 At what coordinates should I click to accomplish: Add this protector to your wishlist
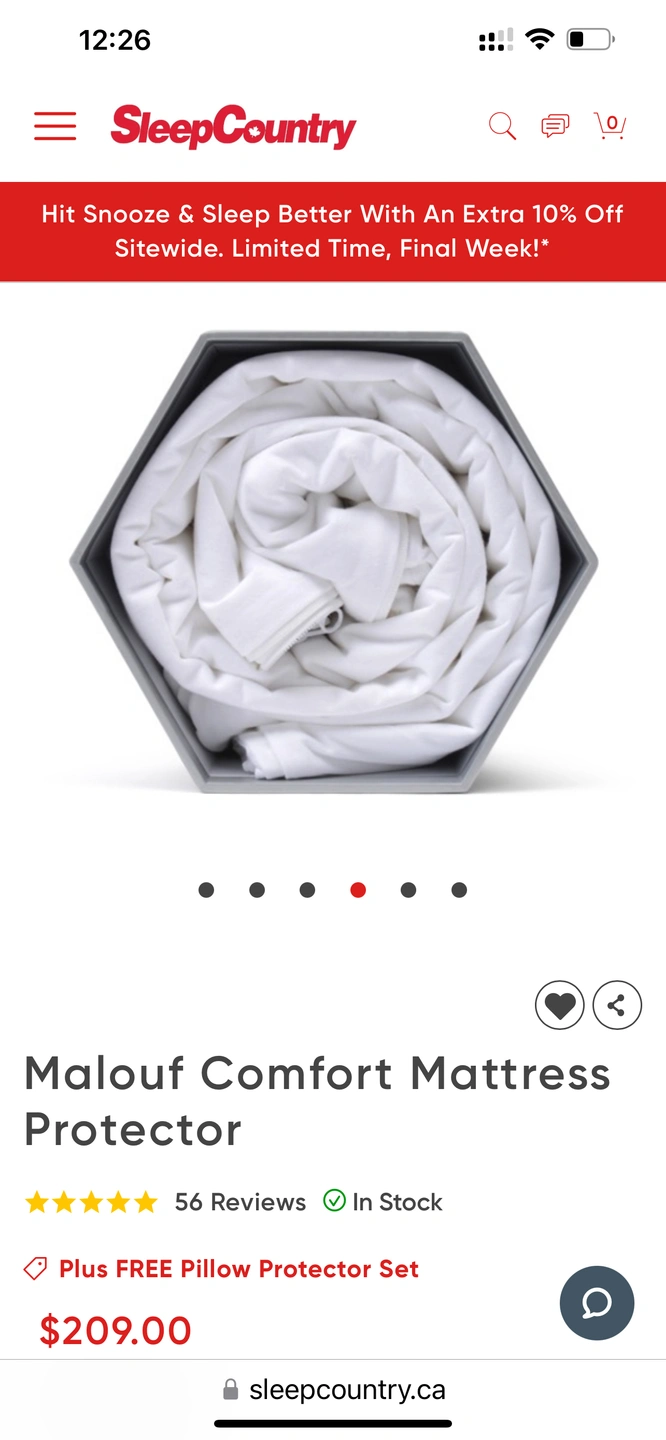pyautogui.click(x=559, y=1006)
